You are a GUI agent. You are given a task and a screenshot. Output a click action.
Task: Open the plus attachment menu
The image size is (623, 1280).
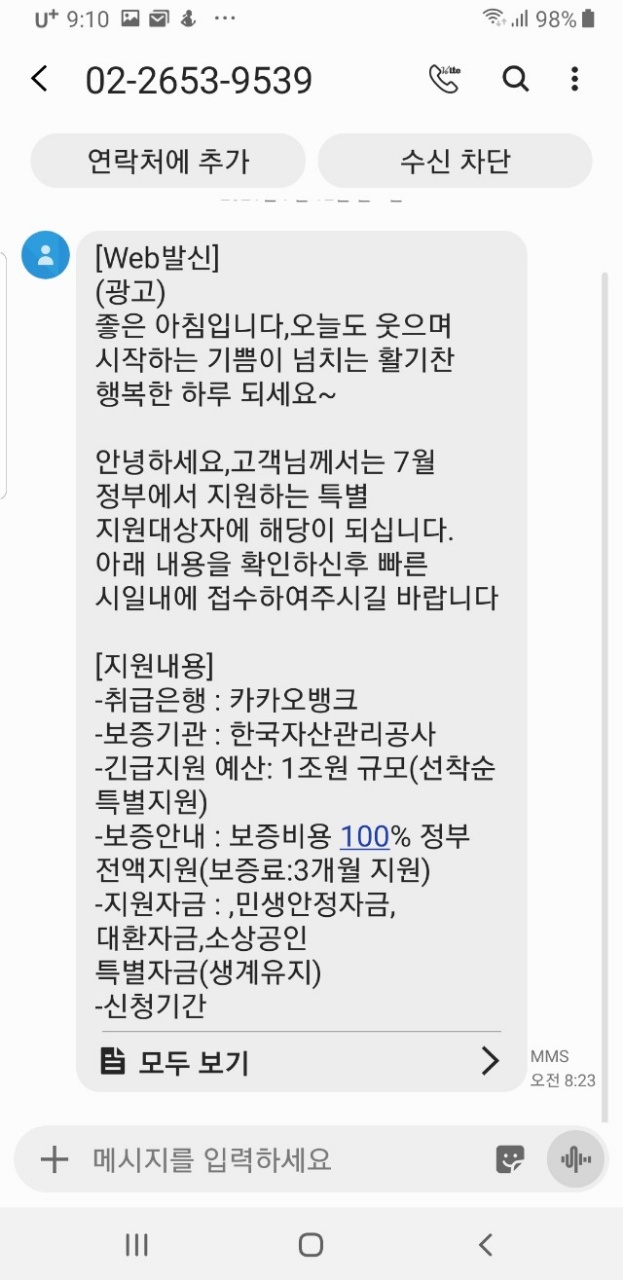[x=53, y=1159]
